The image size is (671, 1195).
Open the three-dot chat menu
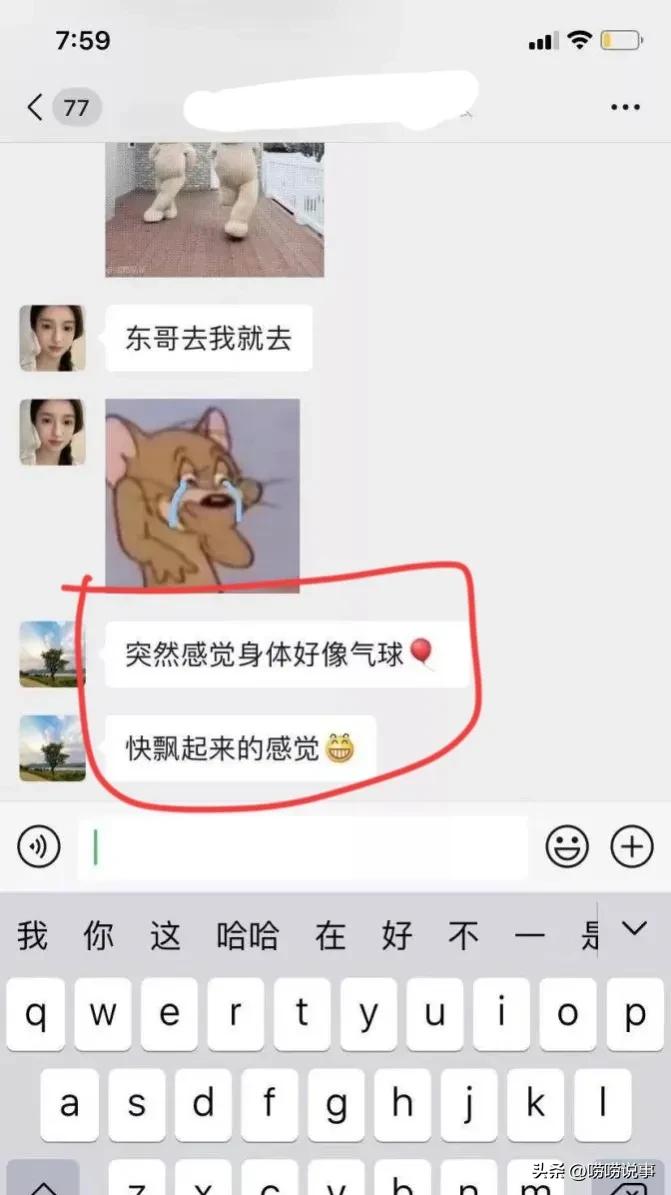(625, 107)
